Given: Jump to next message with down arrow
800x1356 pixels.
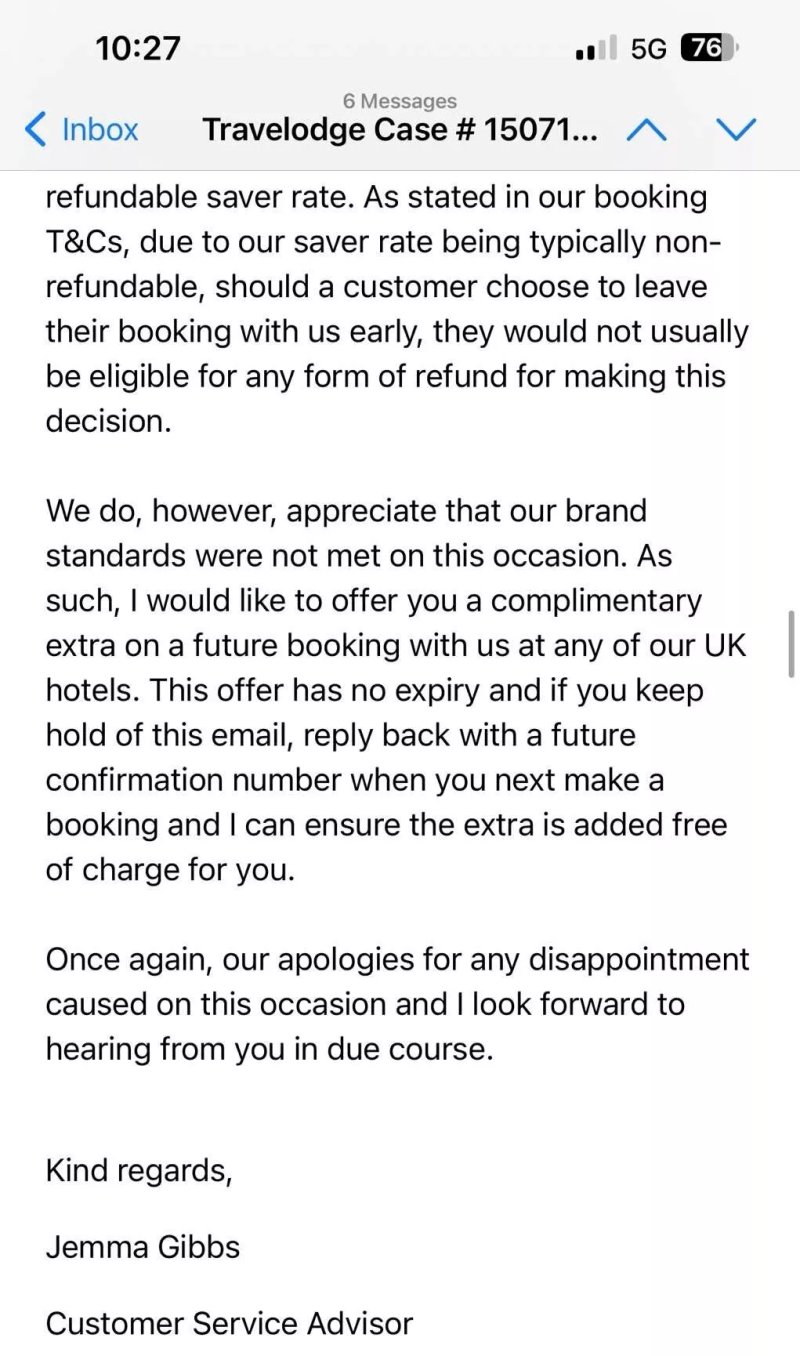Looking at the screenshot, I should pyautogui.click(x=737, y=130).
